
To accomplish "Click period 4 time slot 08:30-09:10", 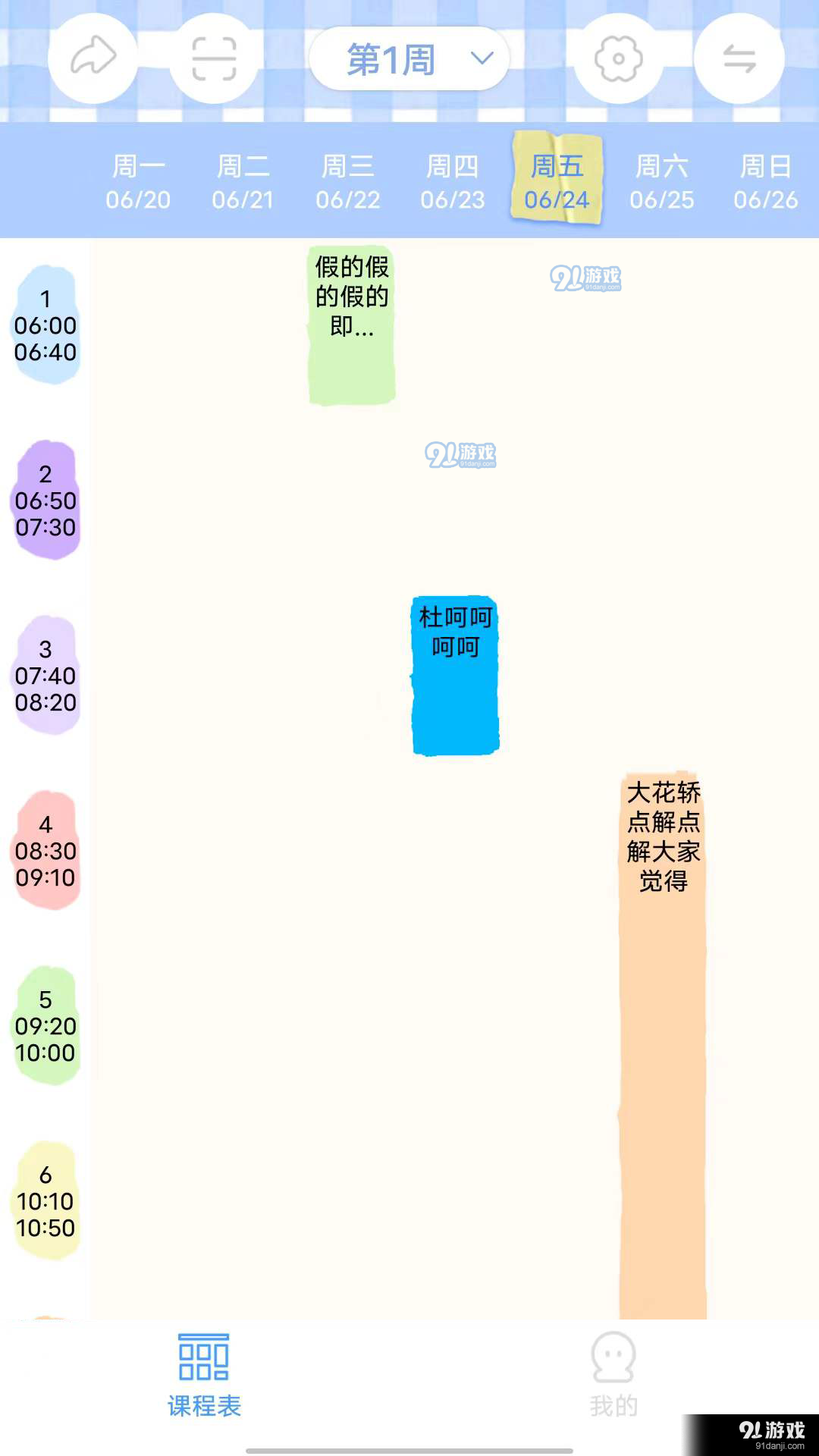I will 45,849.
